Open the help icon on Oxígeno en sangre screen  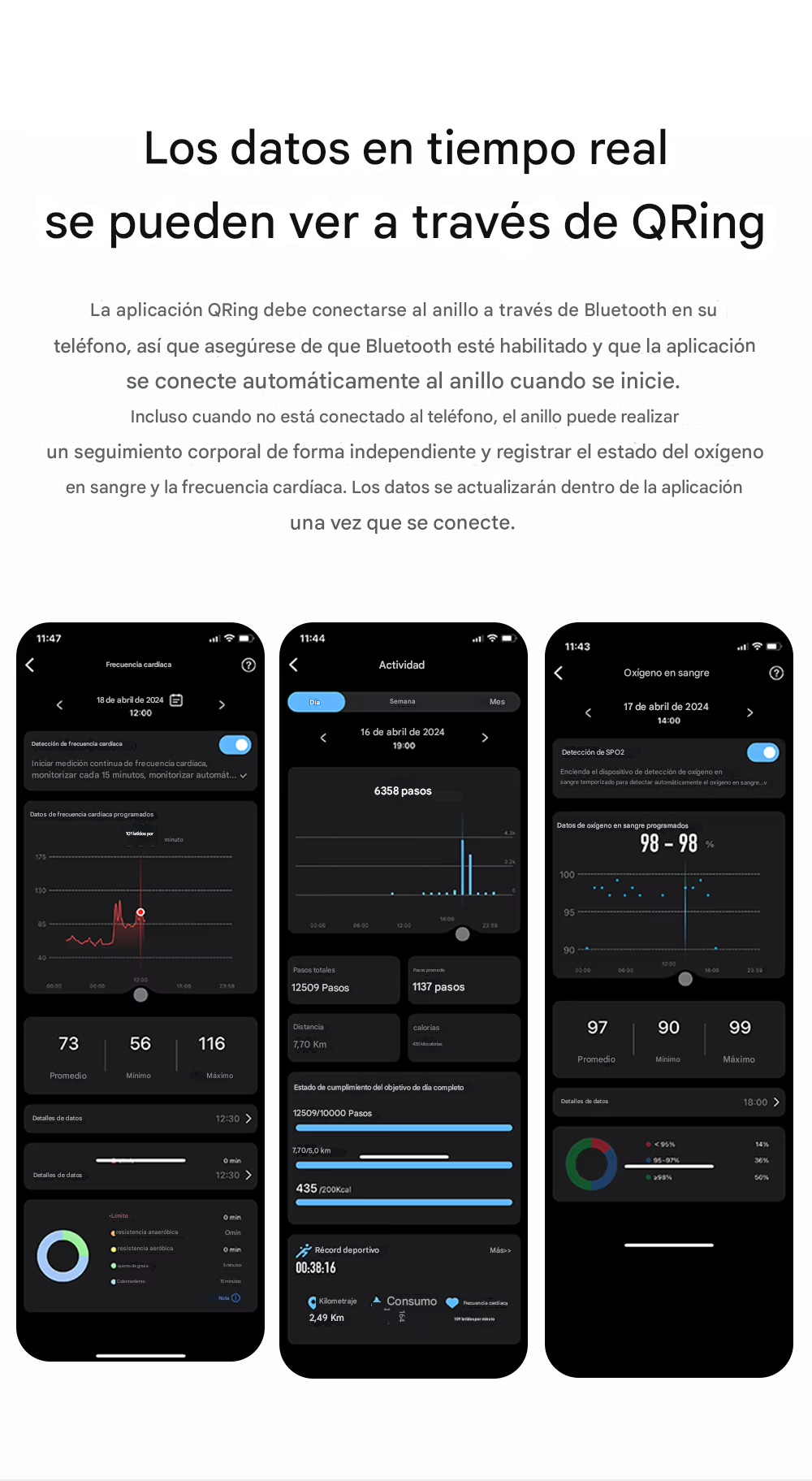coord(776,673)
